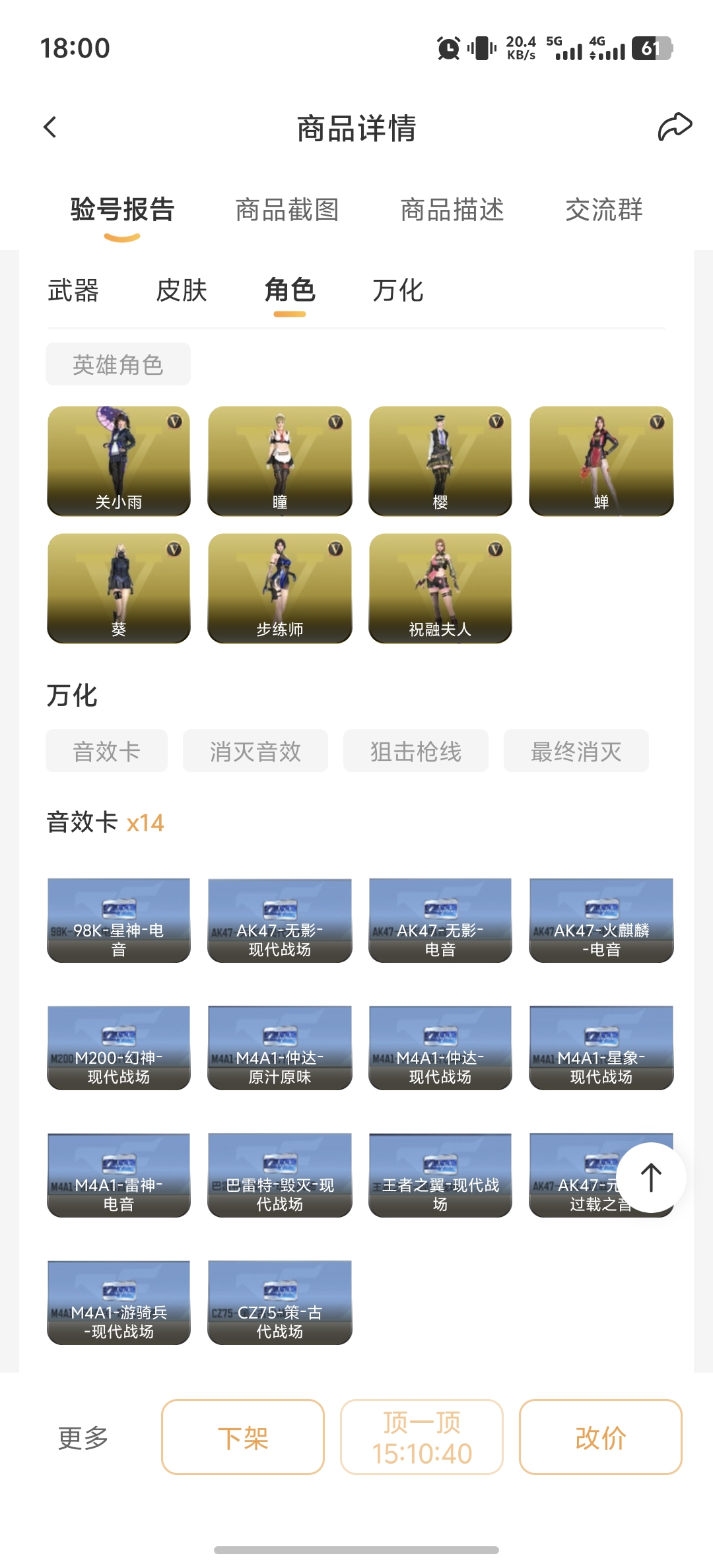
Task: Open the 商品描述 tab
Action: [452, 210]
